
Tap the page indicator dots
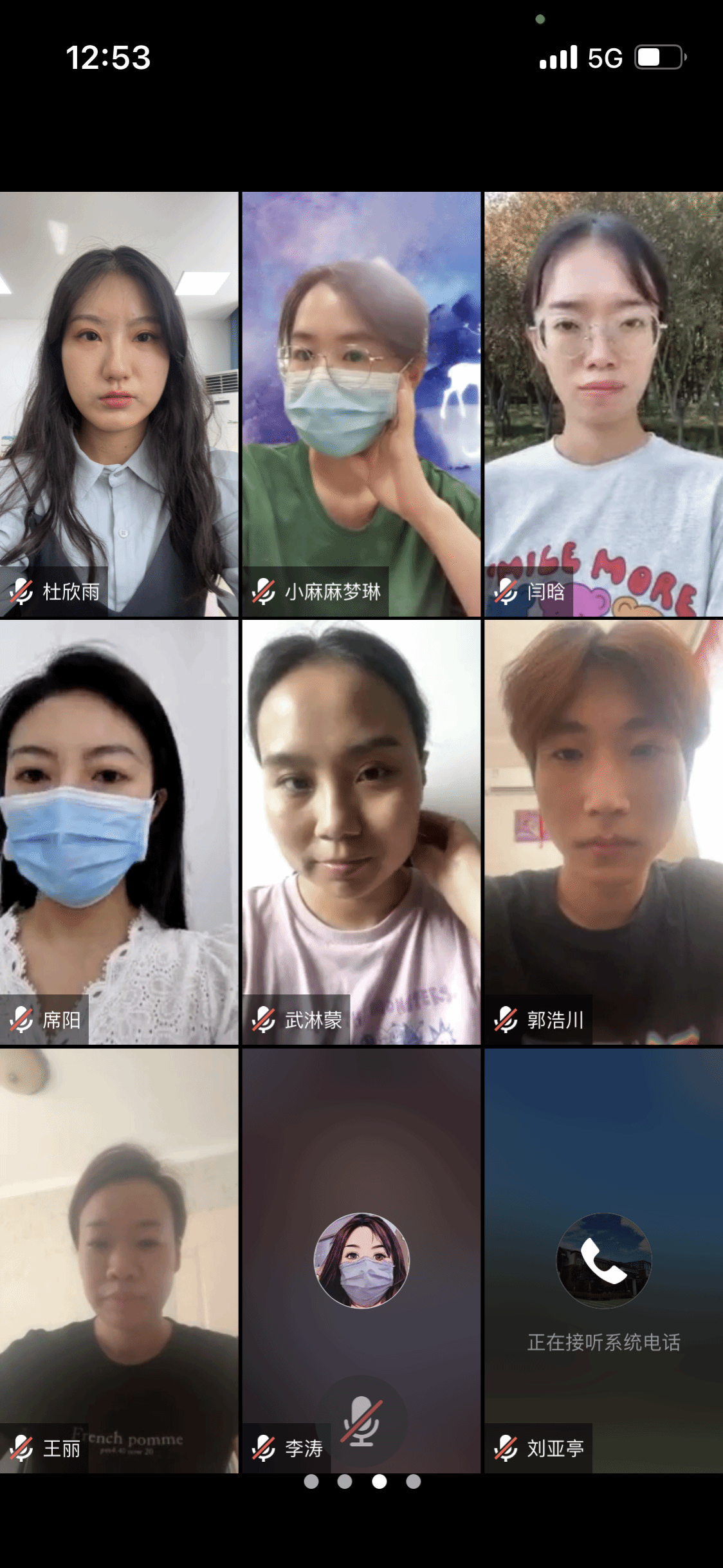click(x=362, y=1482)
